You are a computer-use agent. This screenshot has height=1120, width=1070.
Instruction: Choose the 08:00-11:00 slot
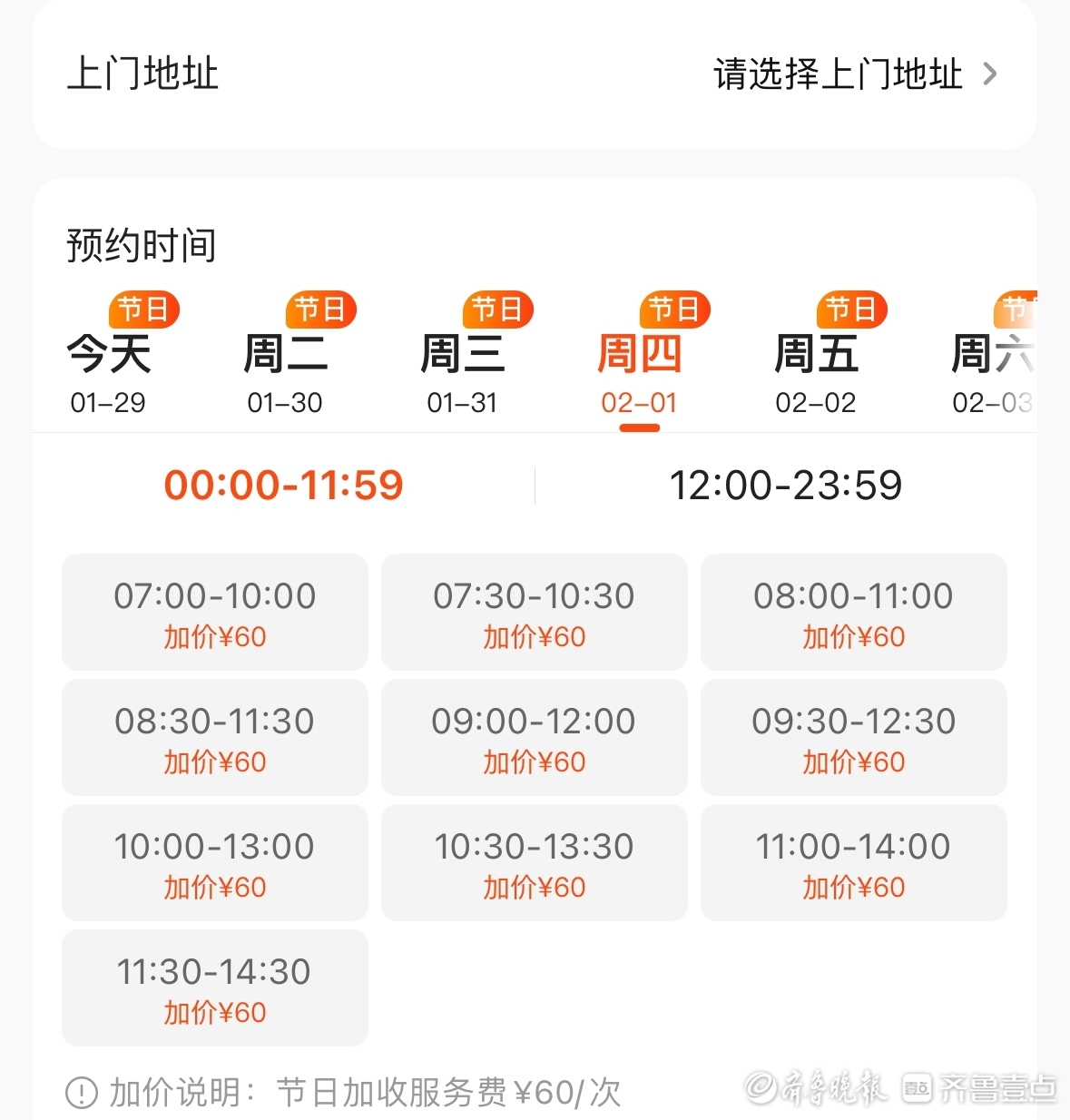854,613
